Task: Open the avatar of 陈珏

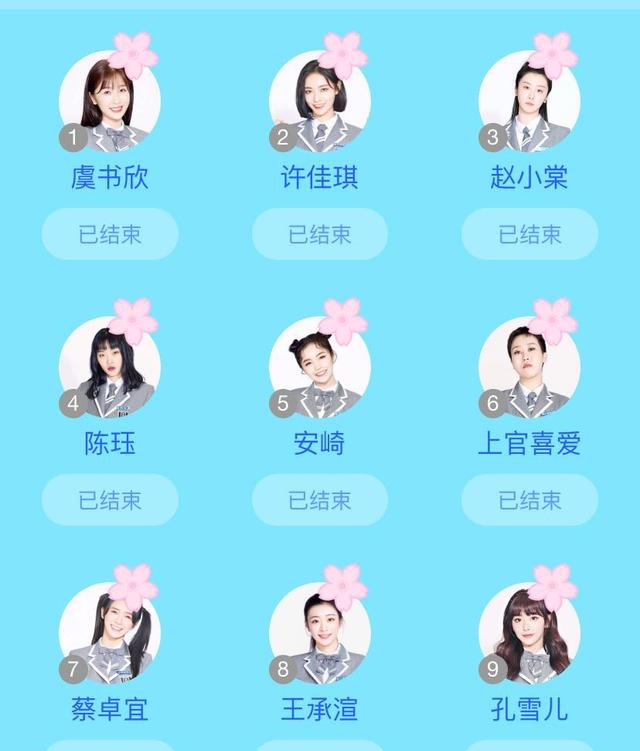Action: point(109,367)
